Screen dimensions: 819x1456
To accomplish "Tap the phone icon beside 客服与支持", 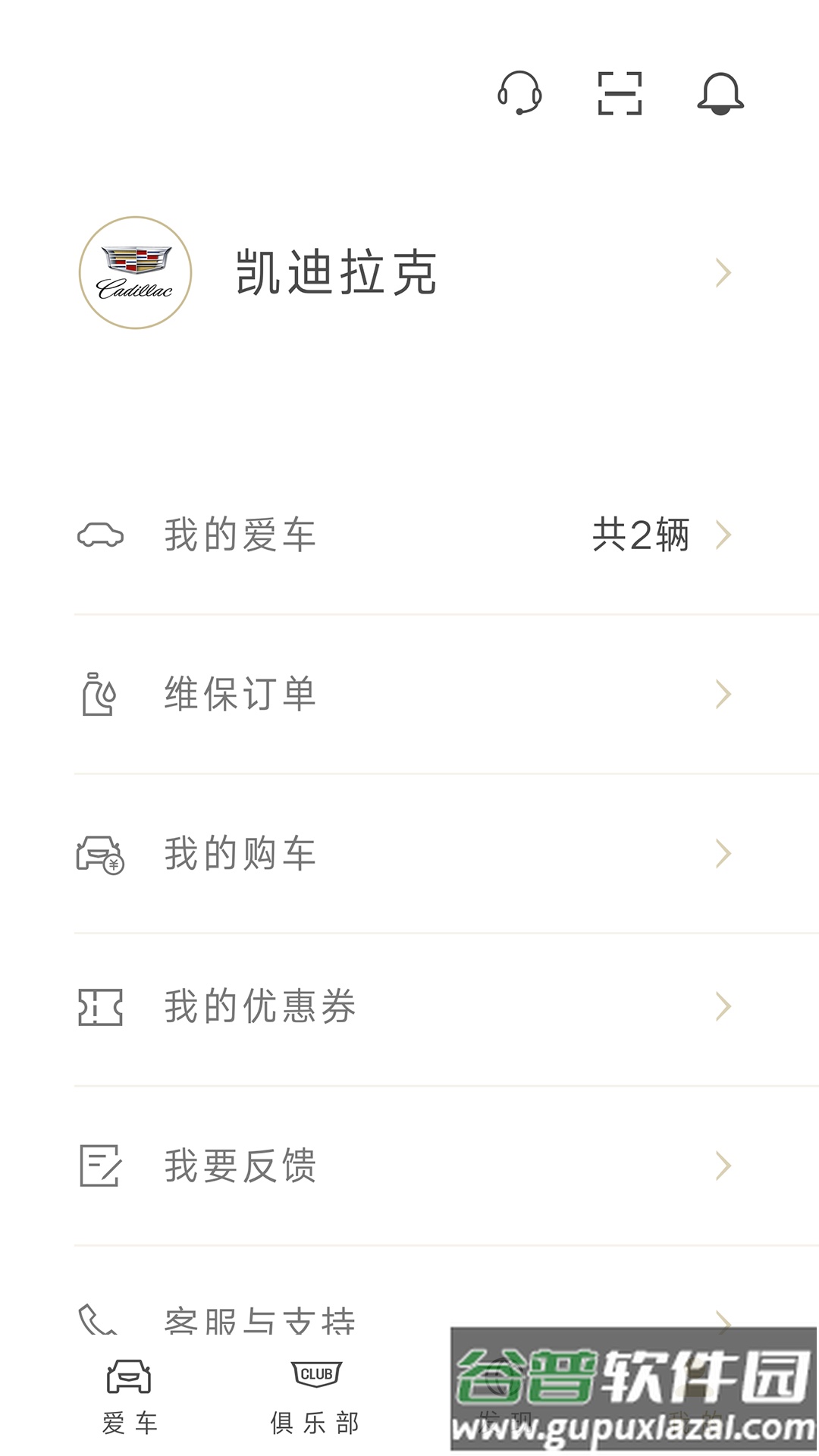I will tap(98, 1319).
